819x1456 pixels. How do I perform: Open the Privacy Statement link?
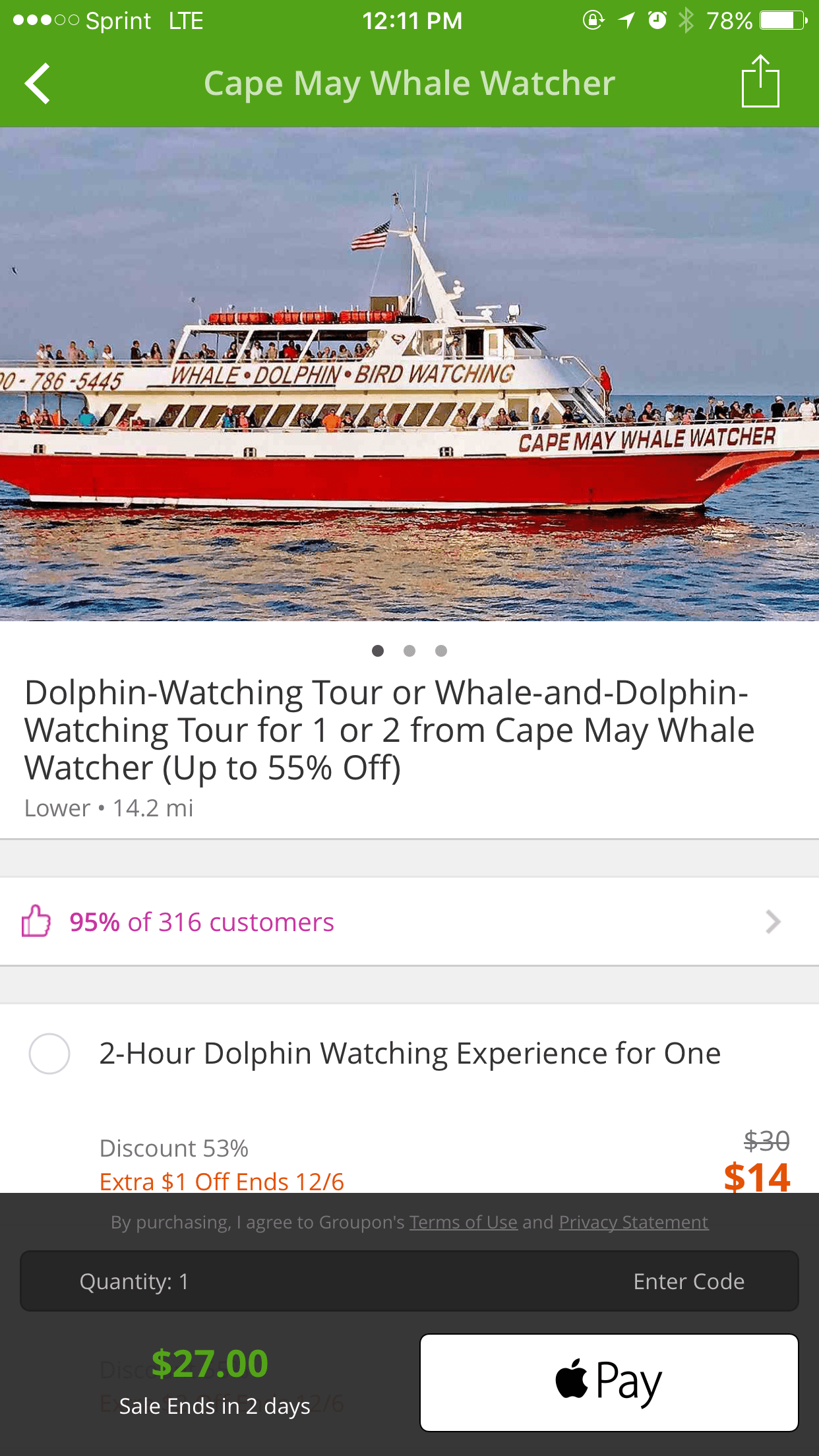point(635,1222)
